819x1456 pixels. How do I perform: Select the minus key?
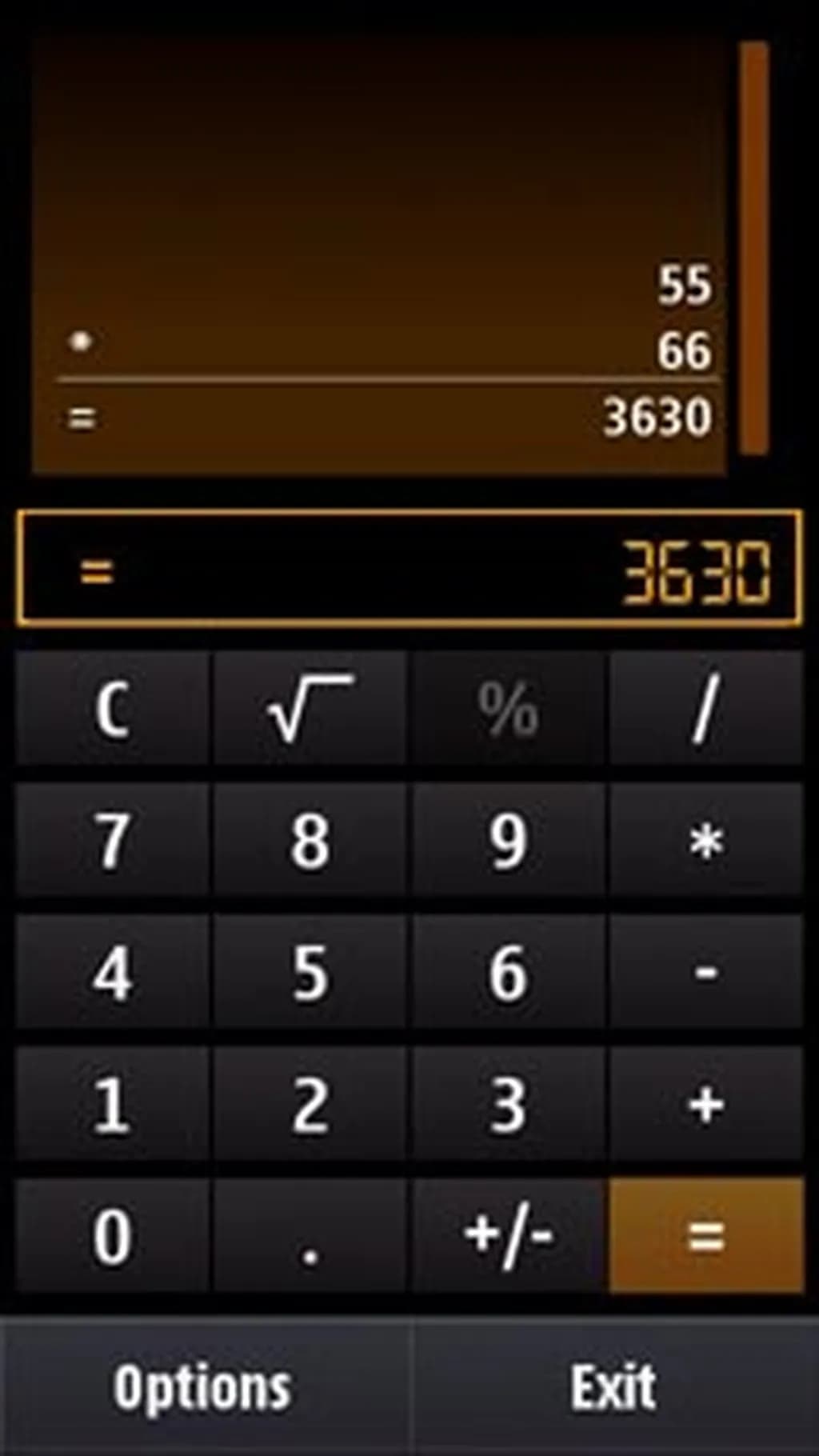(x=705, y=972)
